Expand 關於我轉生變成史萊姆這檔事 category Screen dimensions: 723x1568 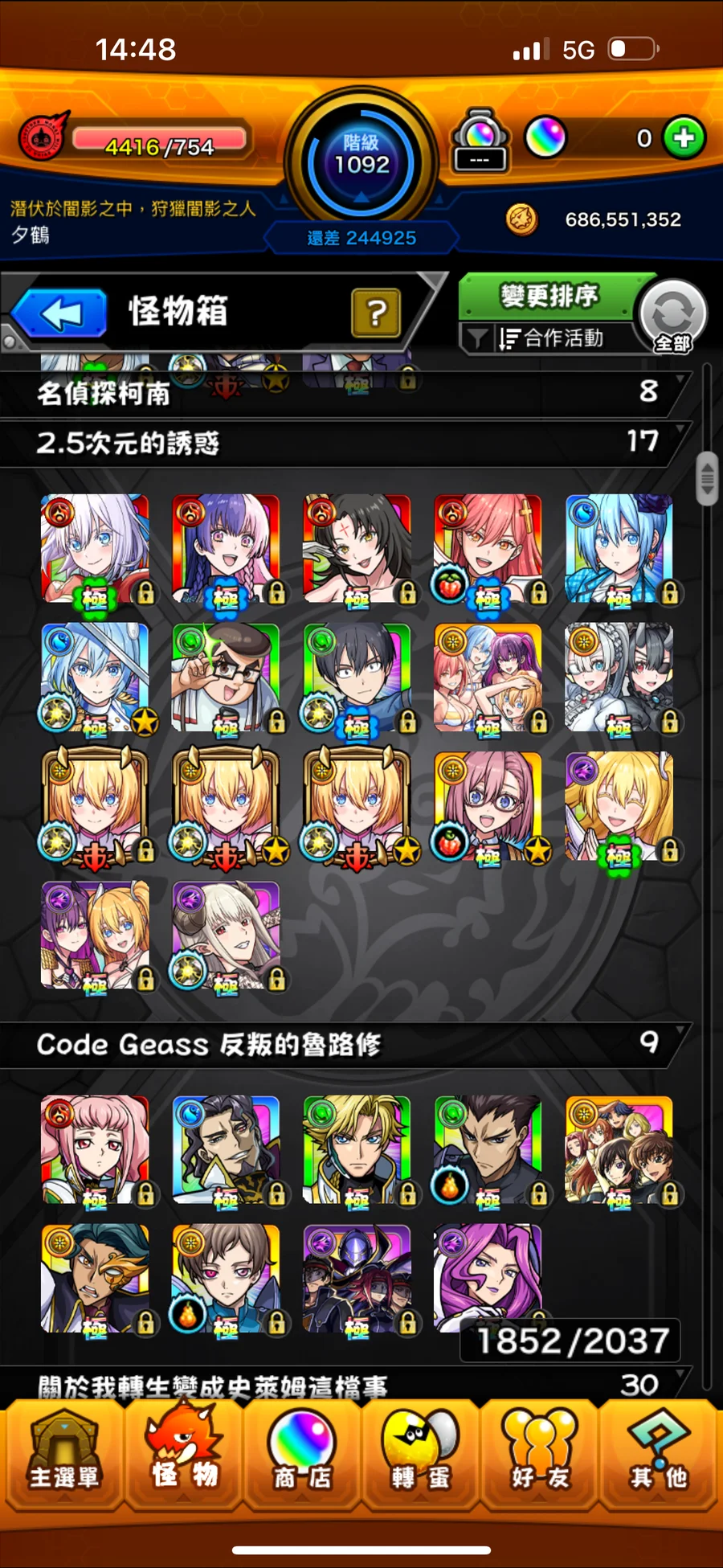click(x=345, y=1385)
